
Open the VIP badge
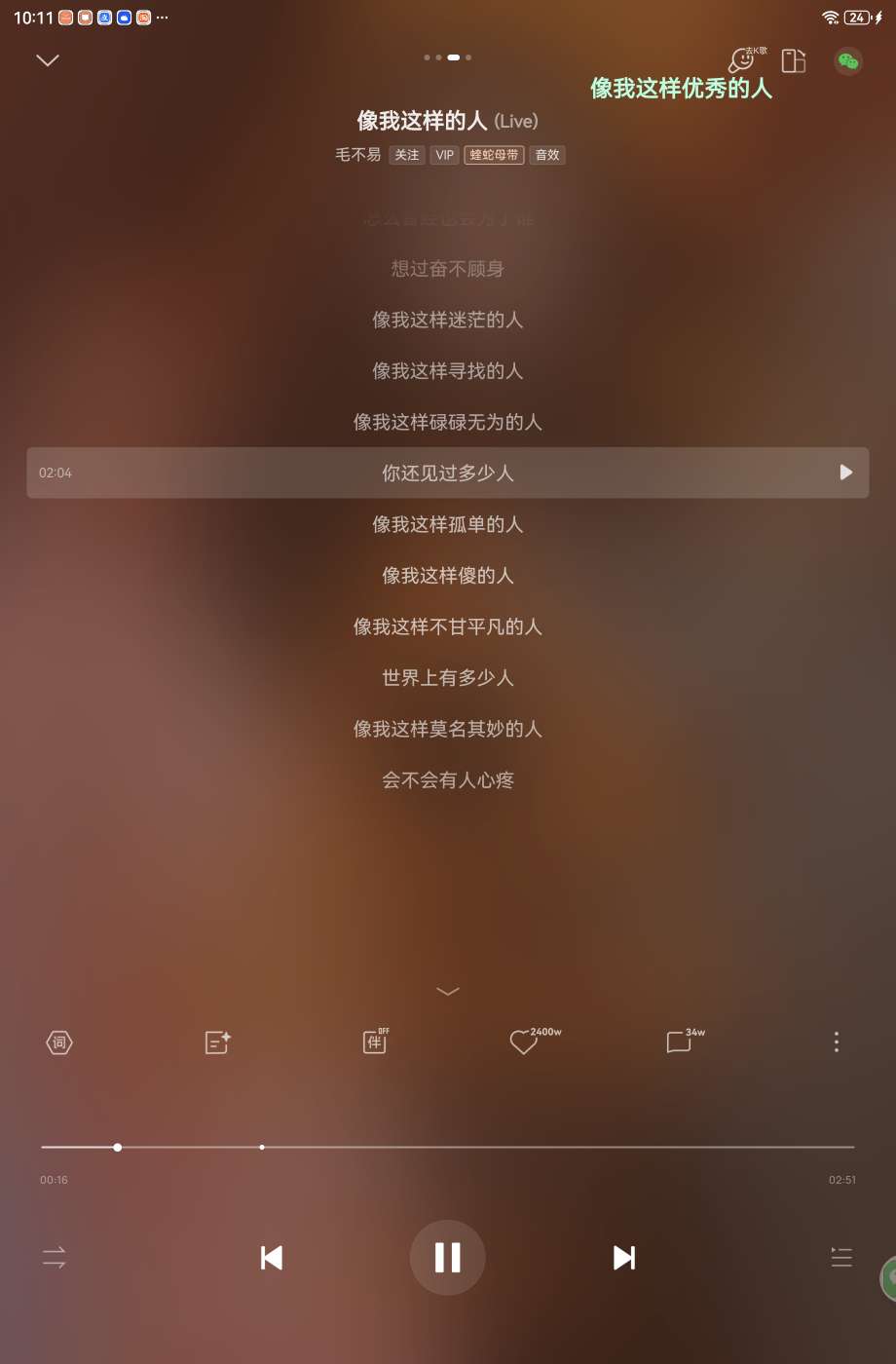point(445,155)
